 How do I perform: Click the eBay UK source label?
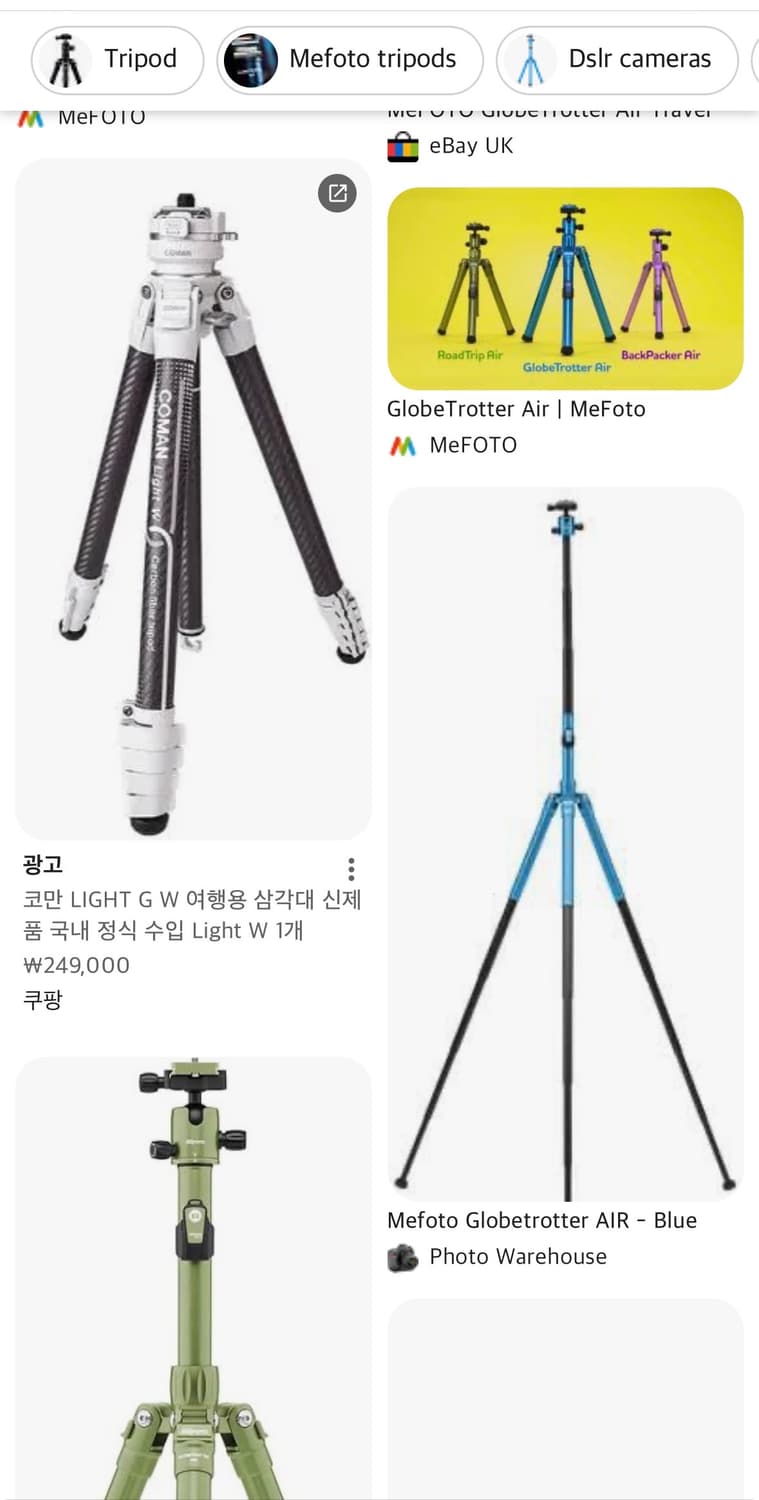pos(470,145)
